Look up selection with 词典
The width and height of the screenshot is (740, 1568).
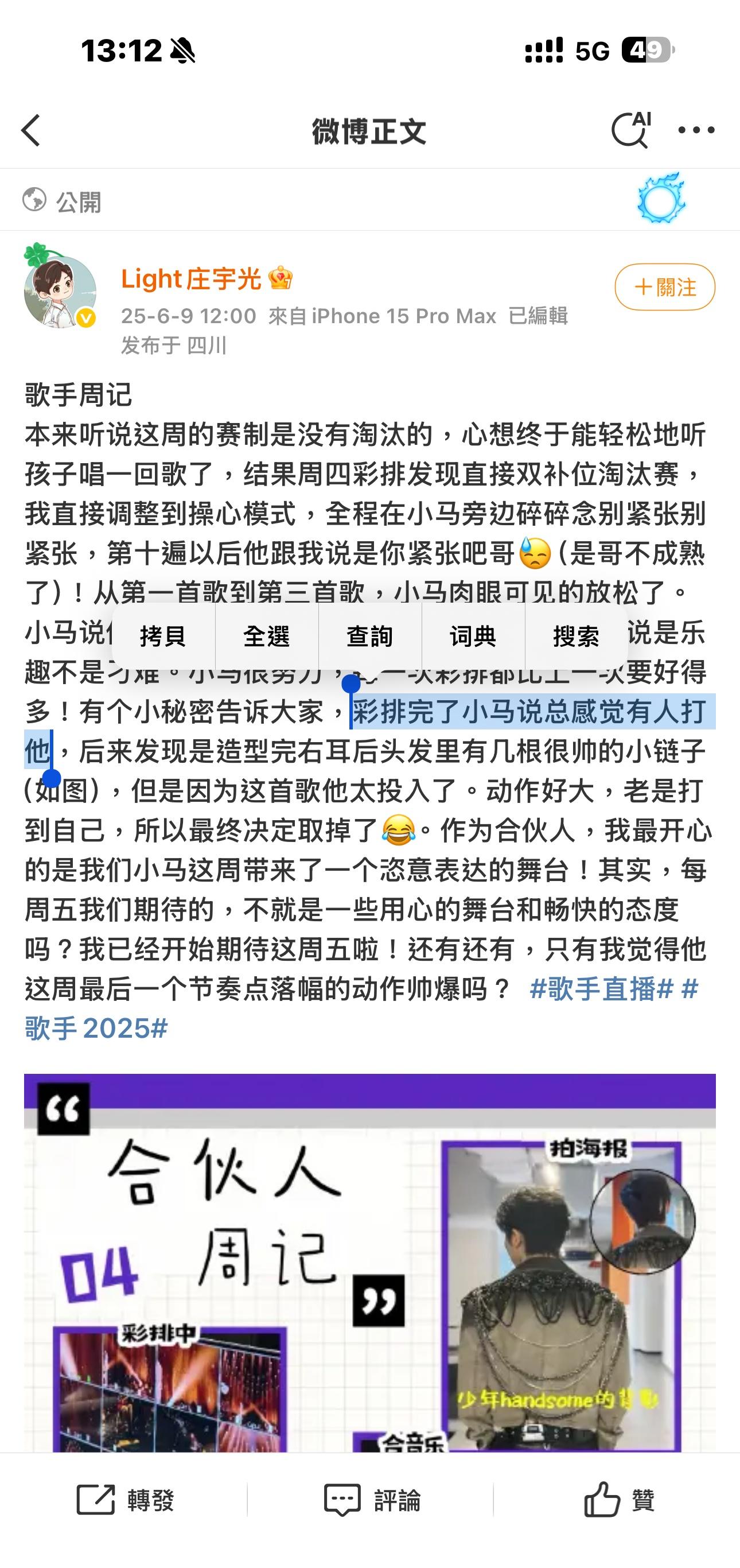tap(473, 636)
